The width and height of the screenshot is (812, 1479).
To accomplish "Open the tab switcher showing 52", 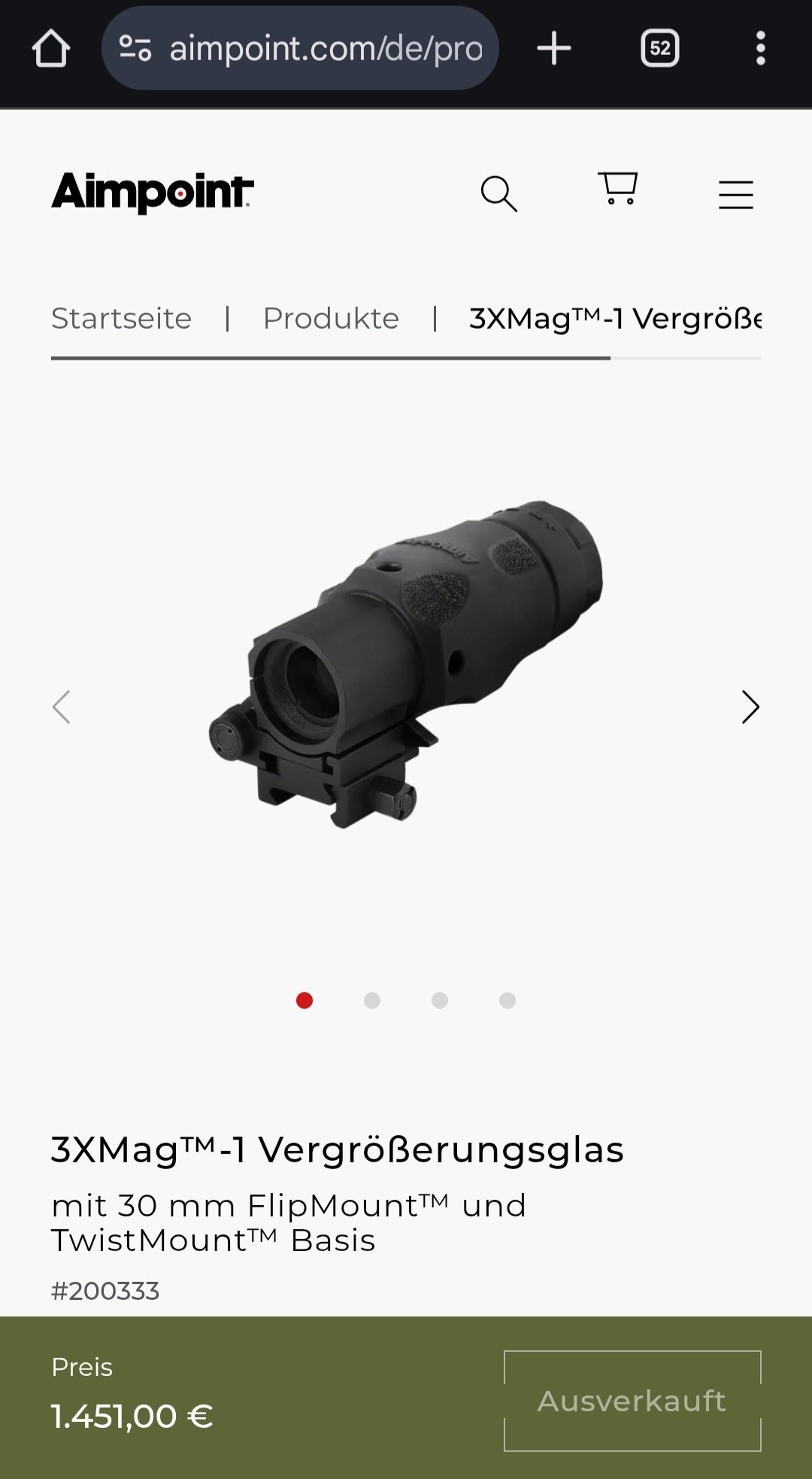I will 660,49.
